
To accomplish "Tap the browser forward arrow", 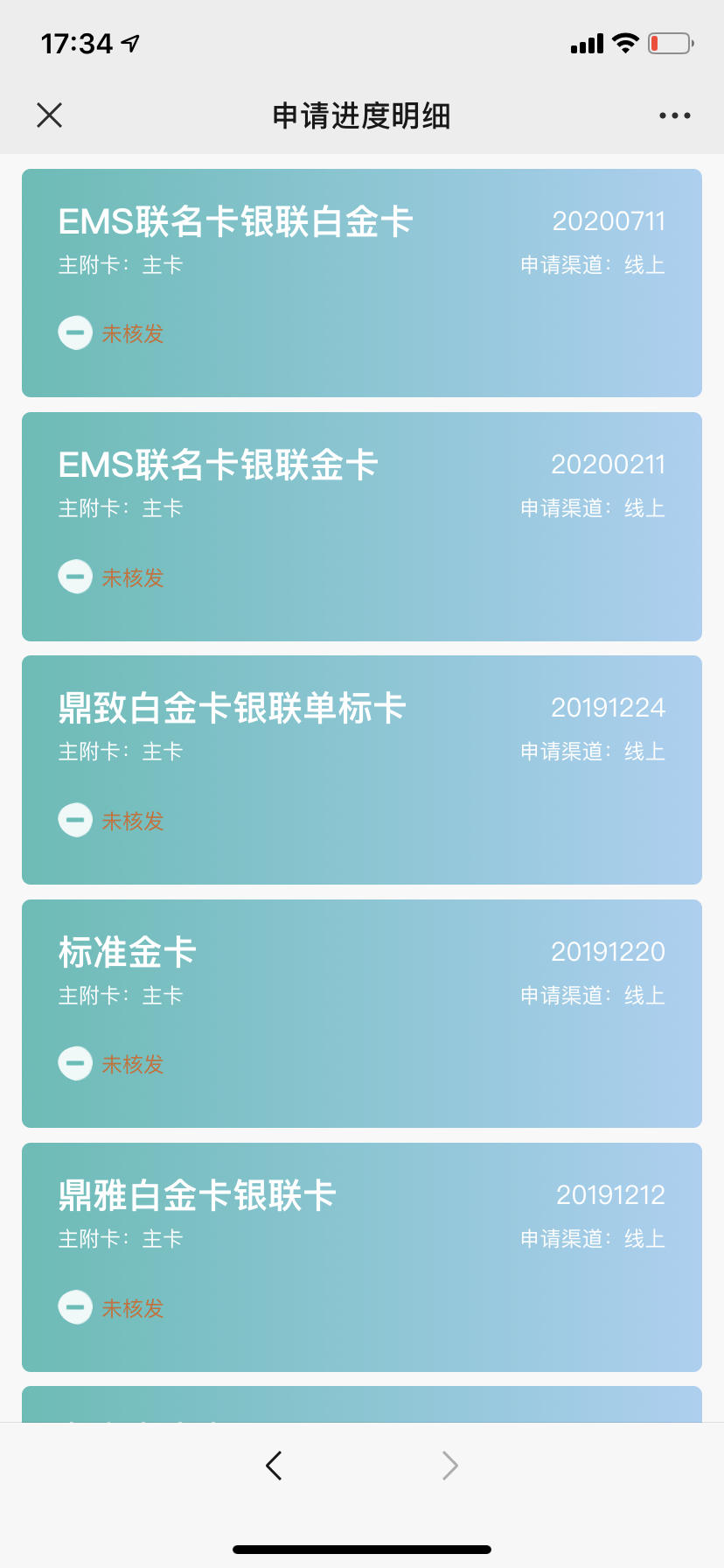I will (x=449, y=1465).
